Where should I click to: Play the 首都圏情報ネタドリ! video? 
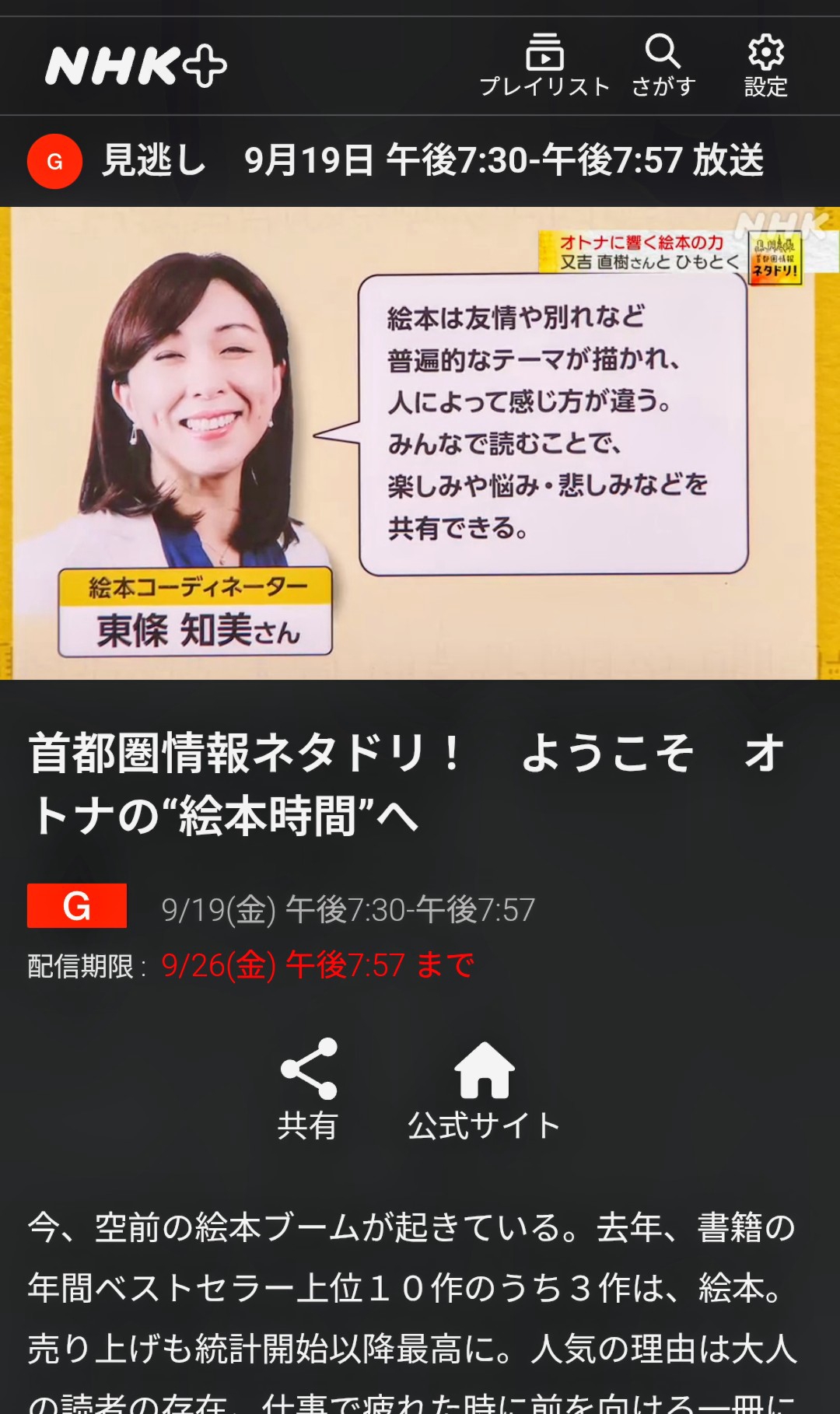(x=420, y=443)
